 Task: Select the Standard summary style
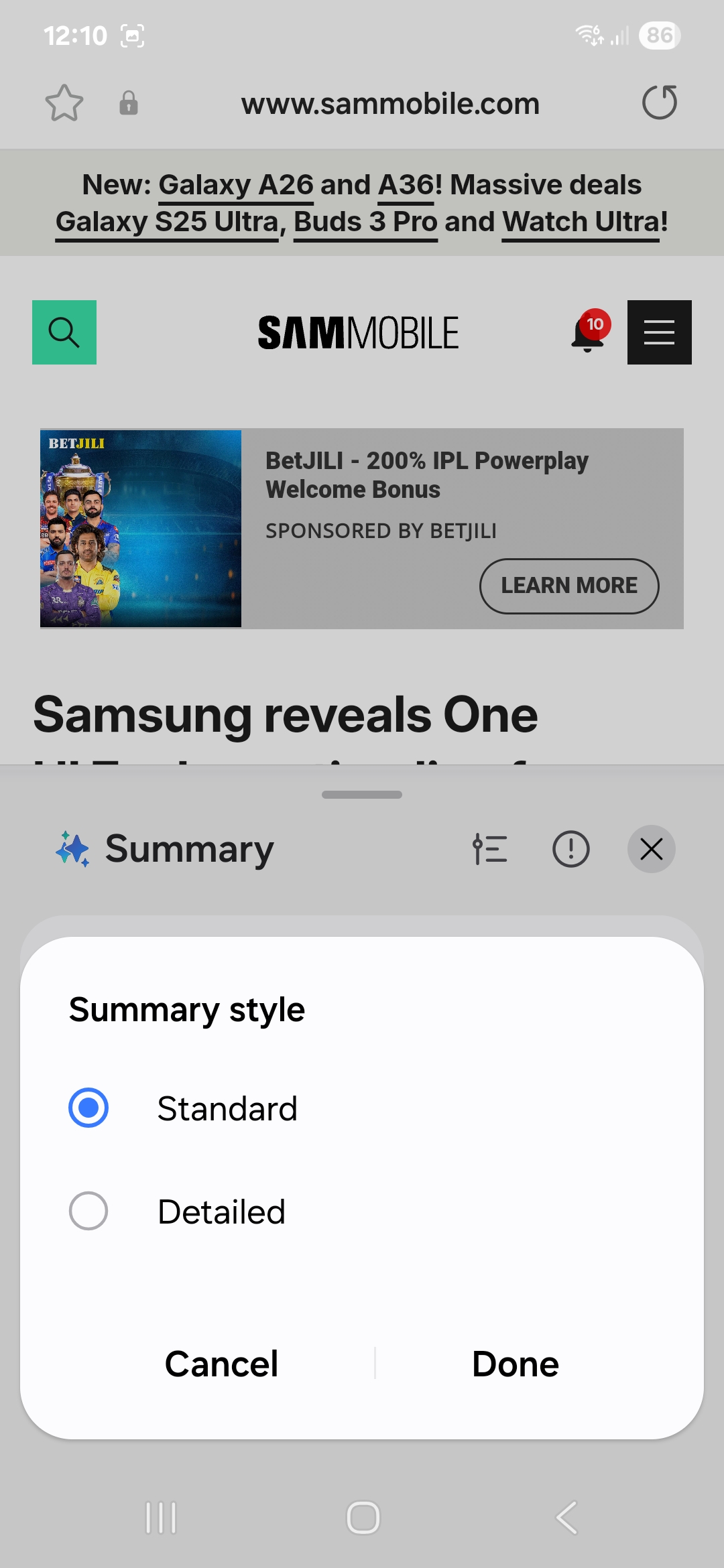(88, 1108)
